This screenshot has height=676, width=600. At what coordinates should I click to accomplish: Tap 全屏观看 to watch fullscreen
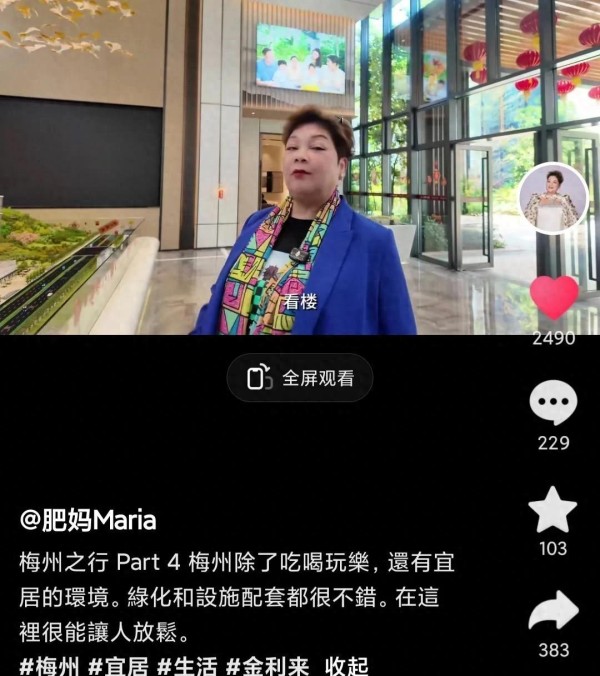300,378
